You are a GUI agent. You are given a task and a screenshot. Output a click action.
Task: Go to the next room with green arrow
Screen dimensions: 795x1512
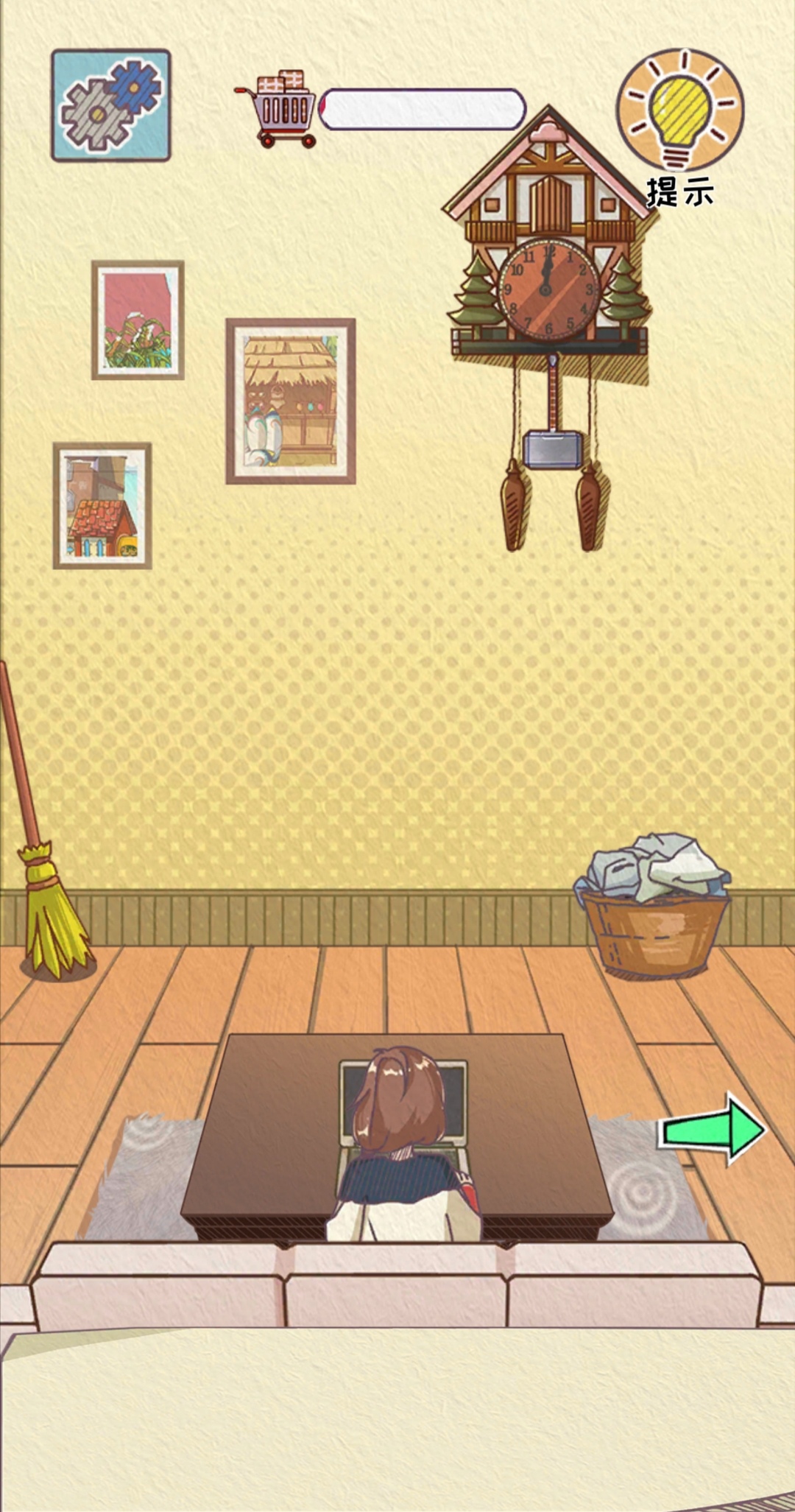pos(712,1131)
